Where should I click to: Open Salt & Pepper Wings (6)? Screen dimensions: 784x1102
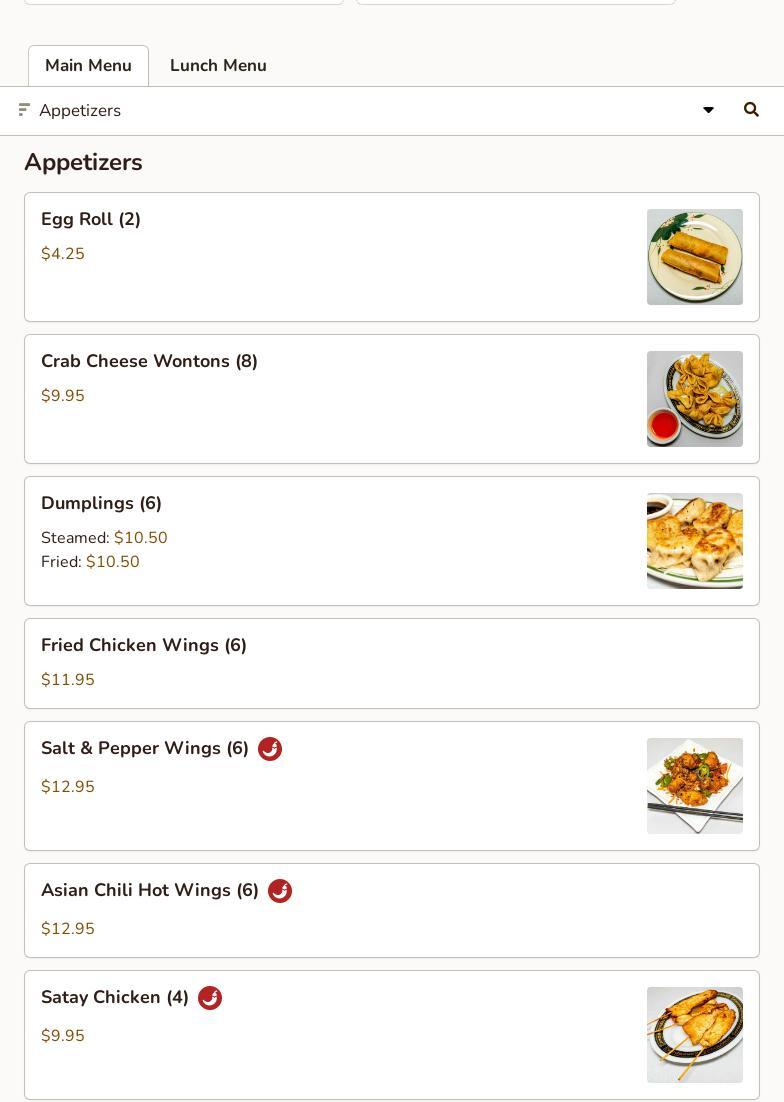click(145, 749)
